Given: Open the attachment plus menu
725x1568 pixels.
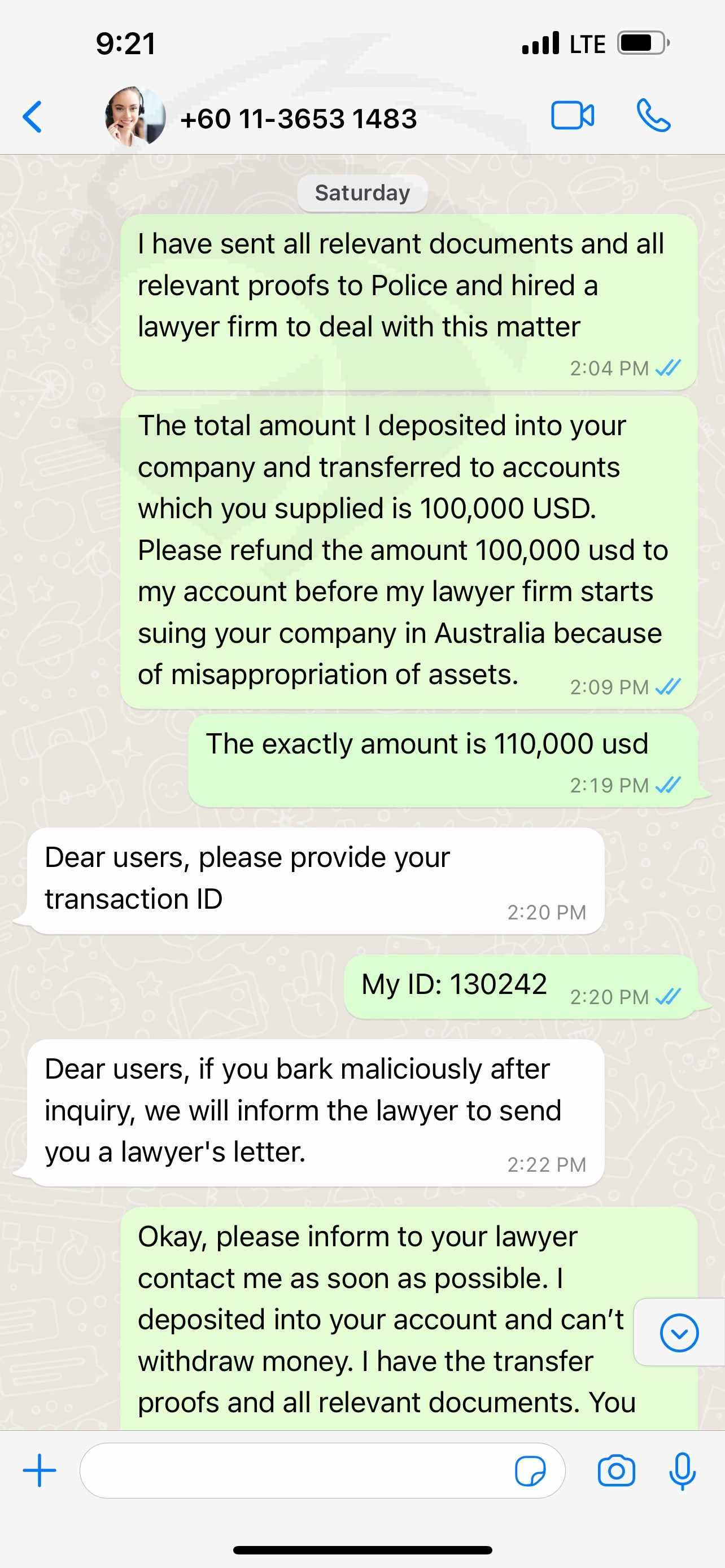Looking at the screenshot, I should pyautogui.click(x=40, y=1470).
